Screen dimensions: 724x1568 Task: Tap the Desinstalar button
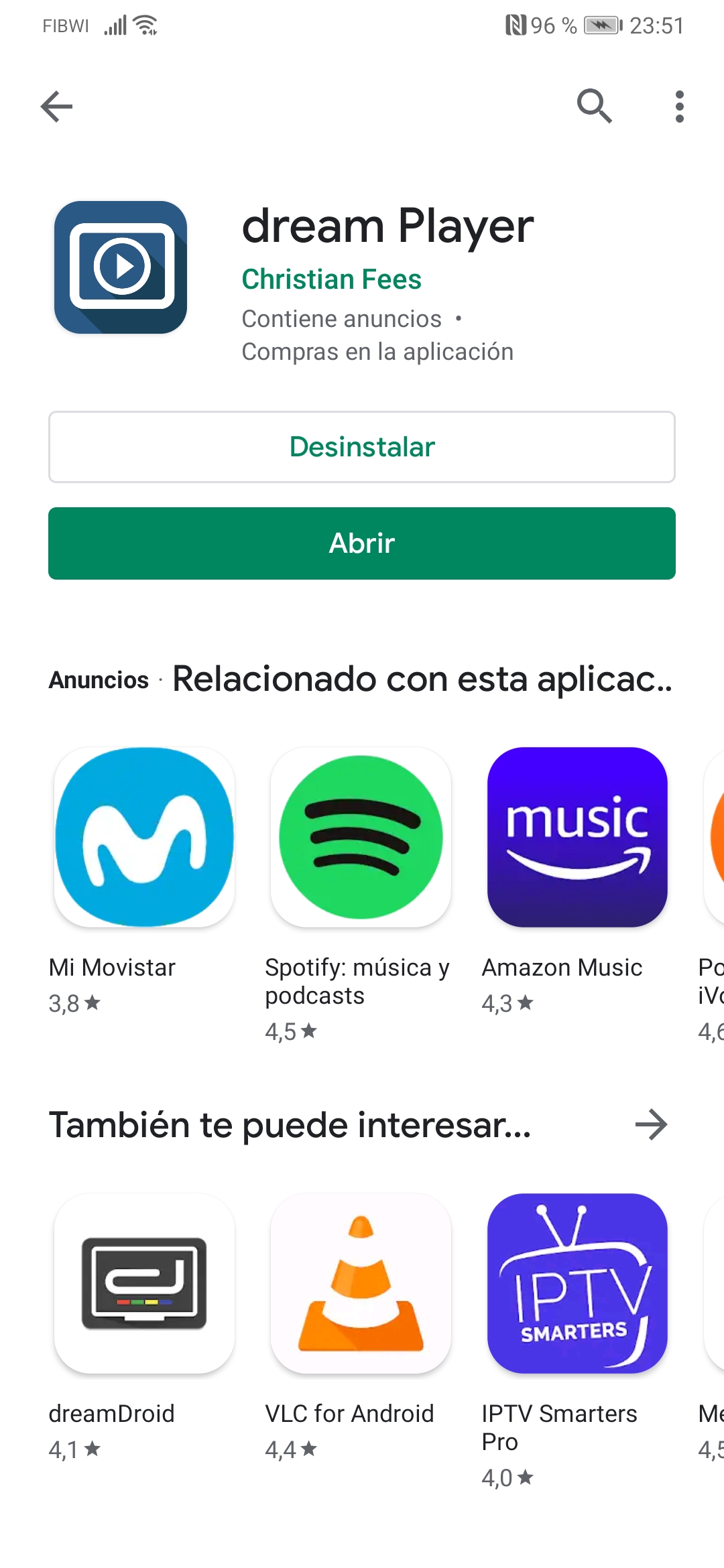coord(362,447)
